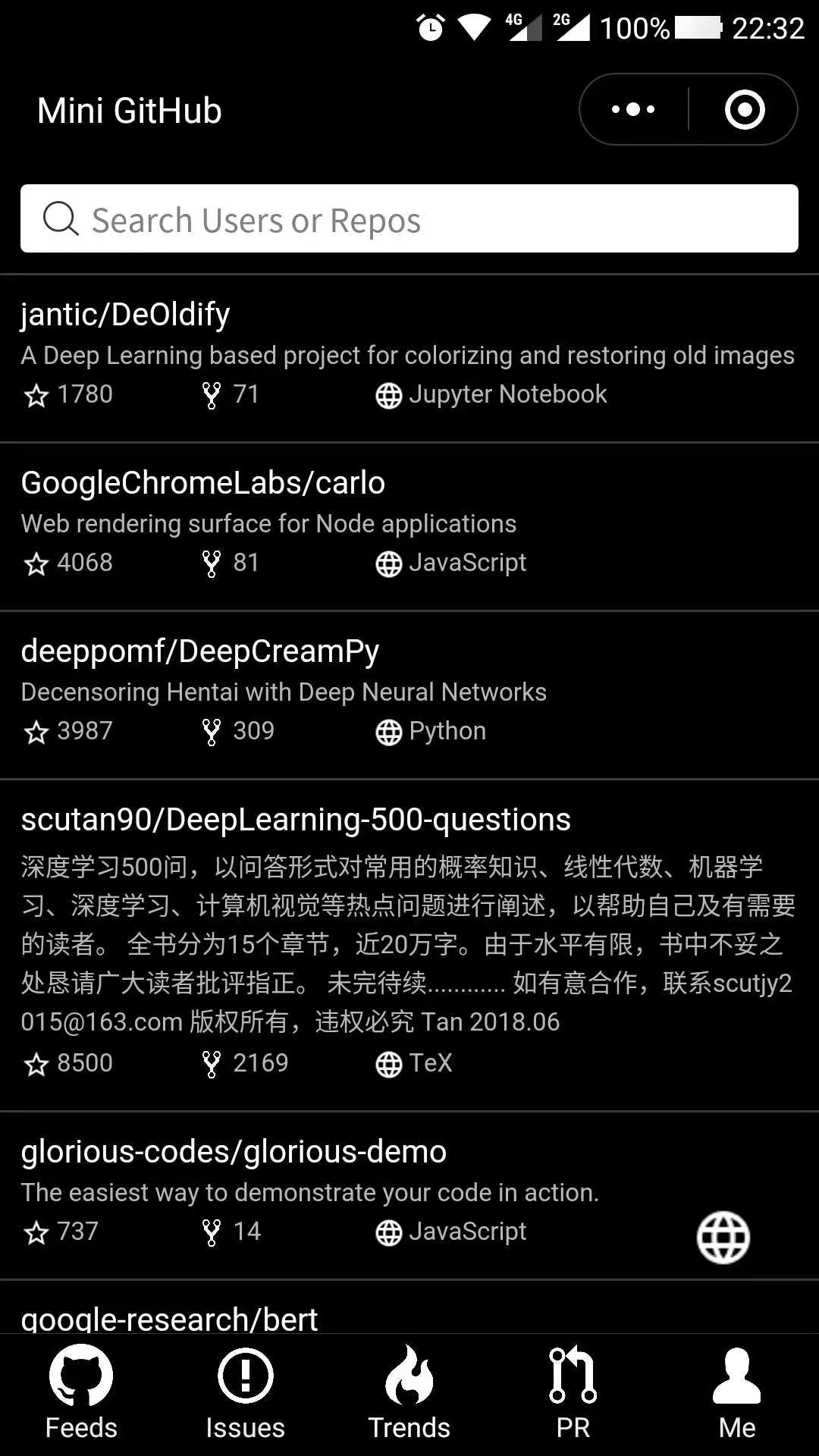Select the Trends tab
Viewport: 819px width, 1456px height.
pos(409,1394)
